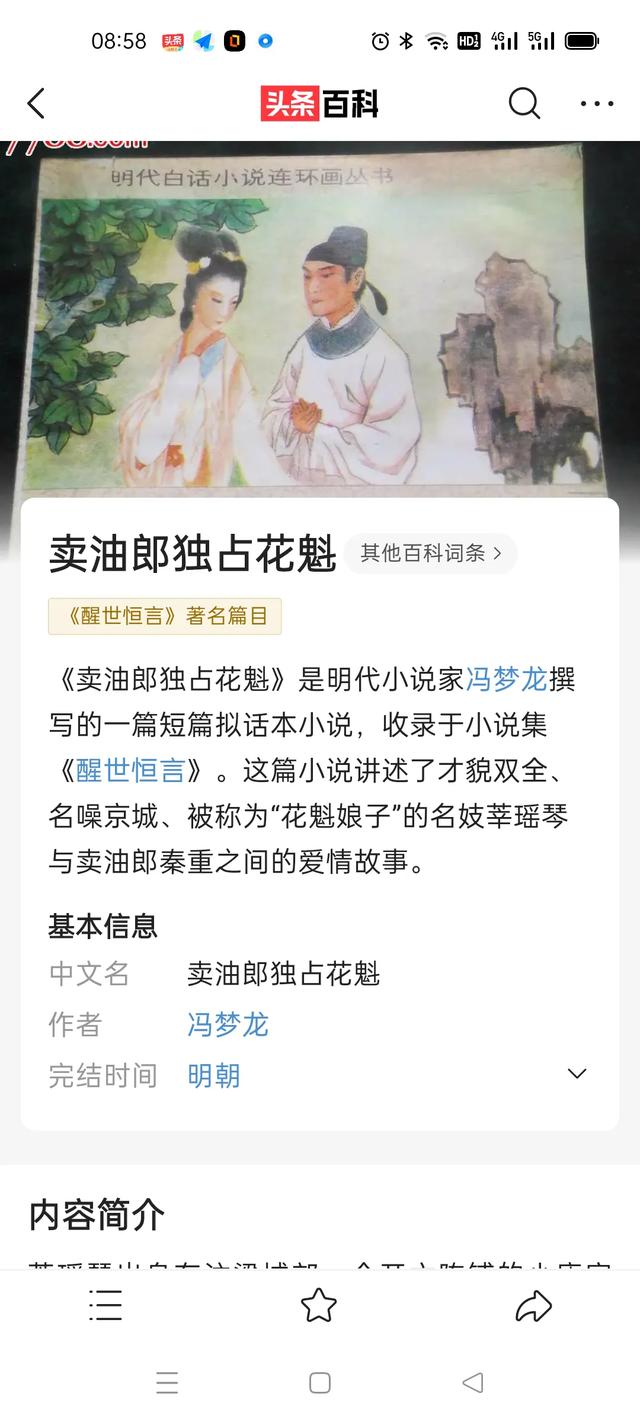Open the 明朝 link in the 完结时间 row
640x1422 pixels.
214,1076
